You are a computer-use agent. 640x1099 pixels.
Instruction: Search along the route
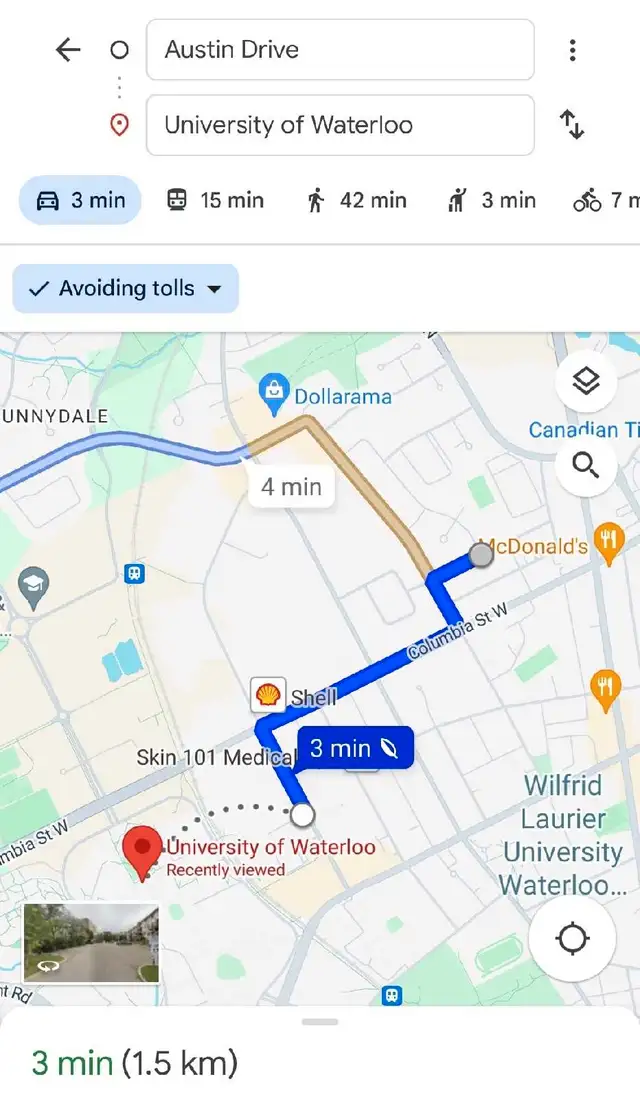coord(586,465)
